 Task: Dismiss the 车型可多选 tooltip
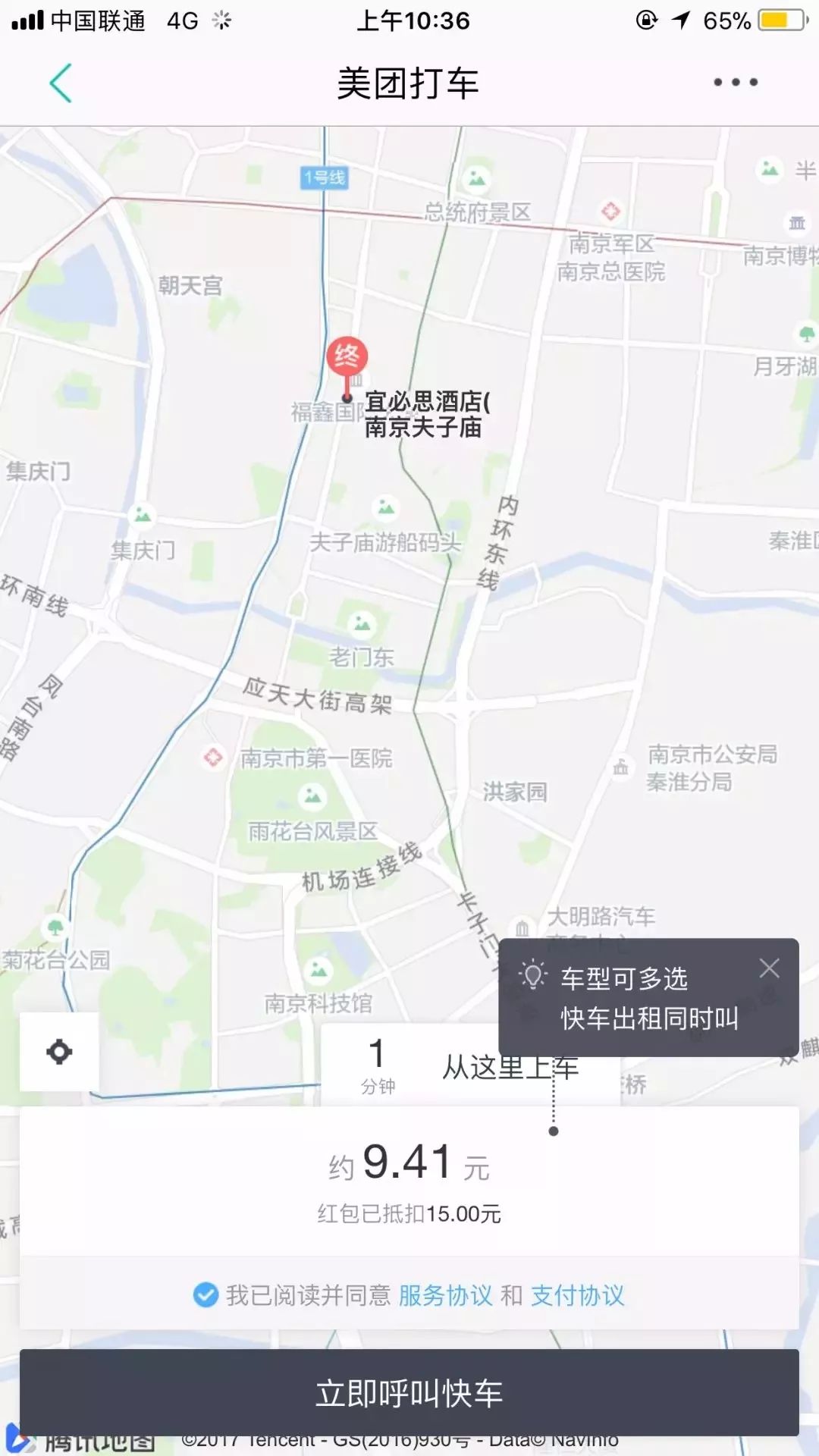(x=769, y=968)
